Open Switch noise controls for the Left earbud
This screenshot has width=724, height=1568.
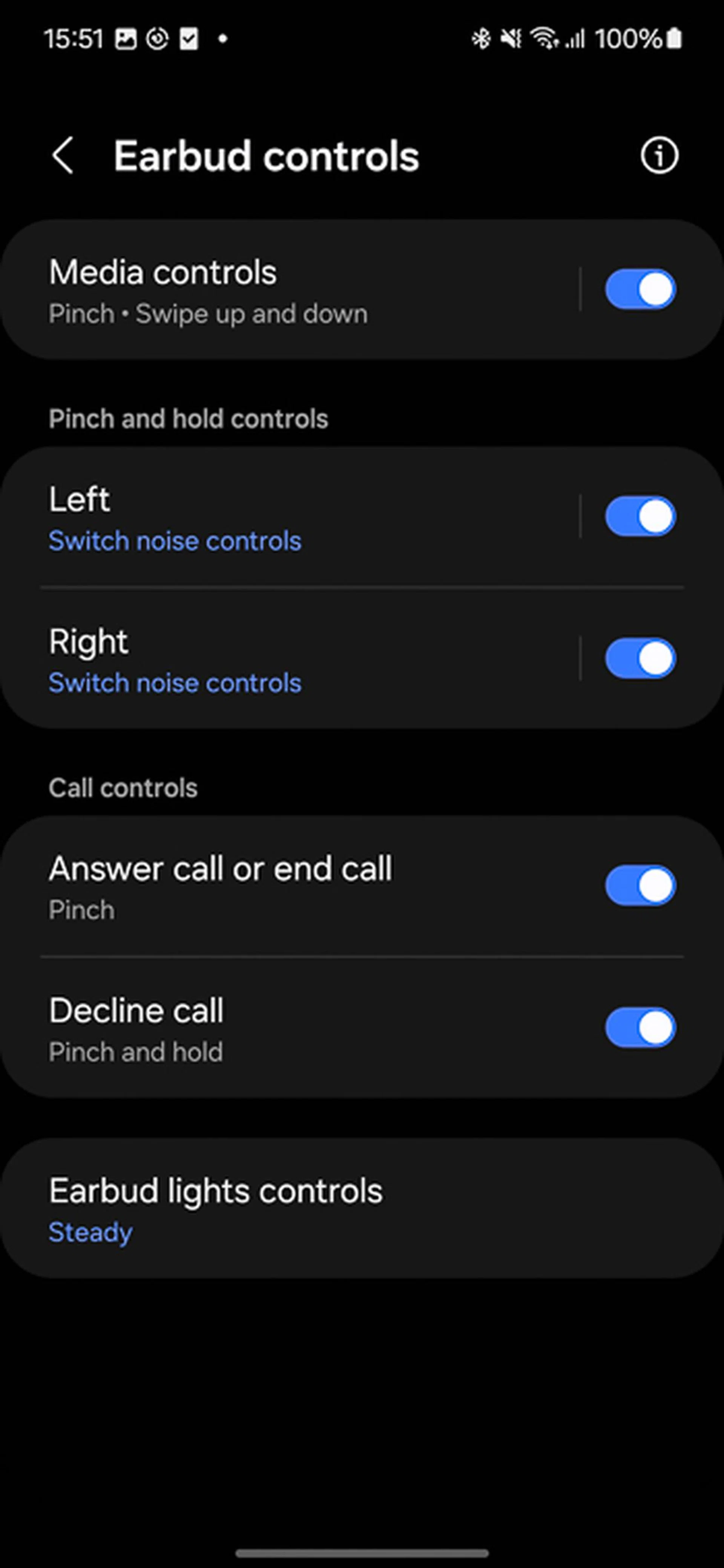pos(175,541)
